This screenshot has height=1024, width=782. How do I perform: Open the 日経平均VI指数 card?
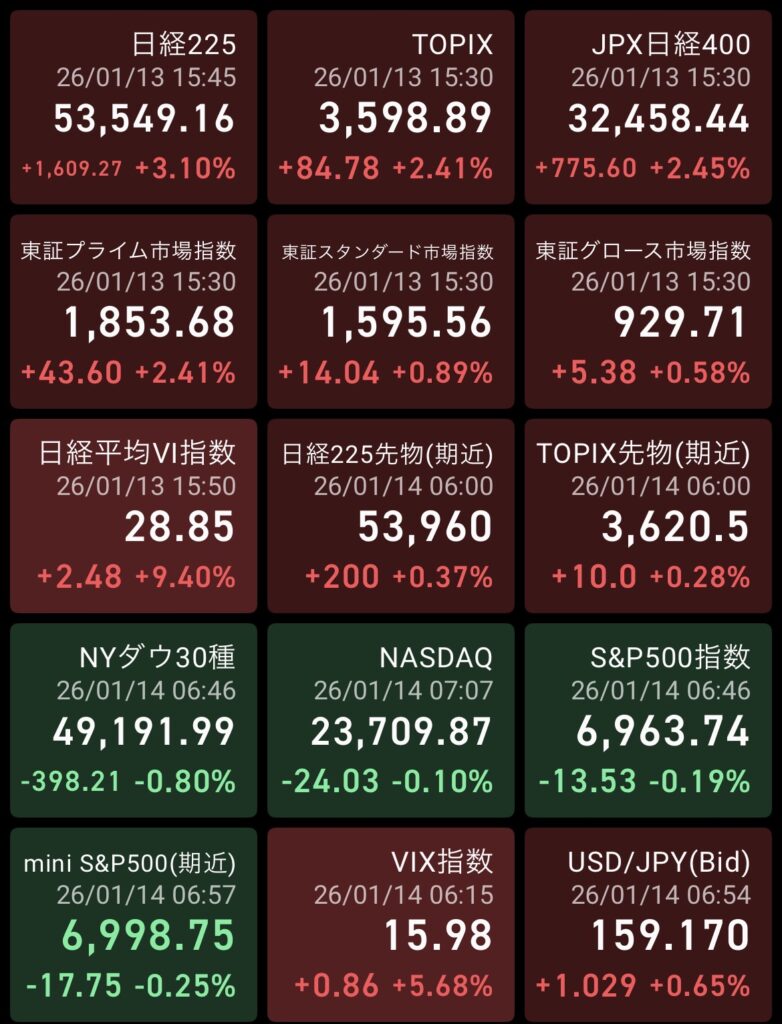click(133, 516)
